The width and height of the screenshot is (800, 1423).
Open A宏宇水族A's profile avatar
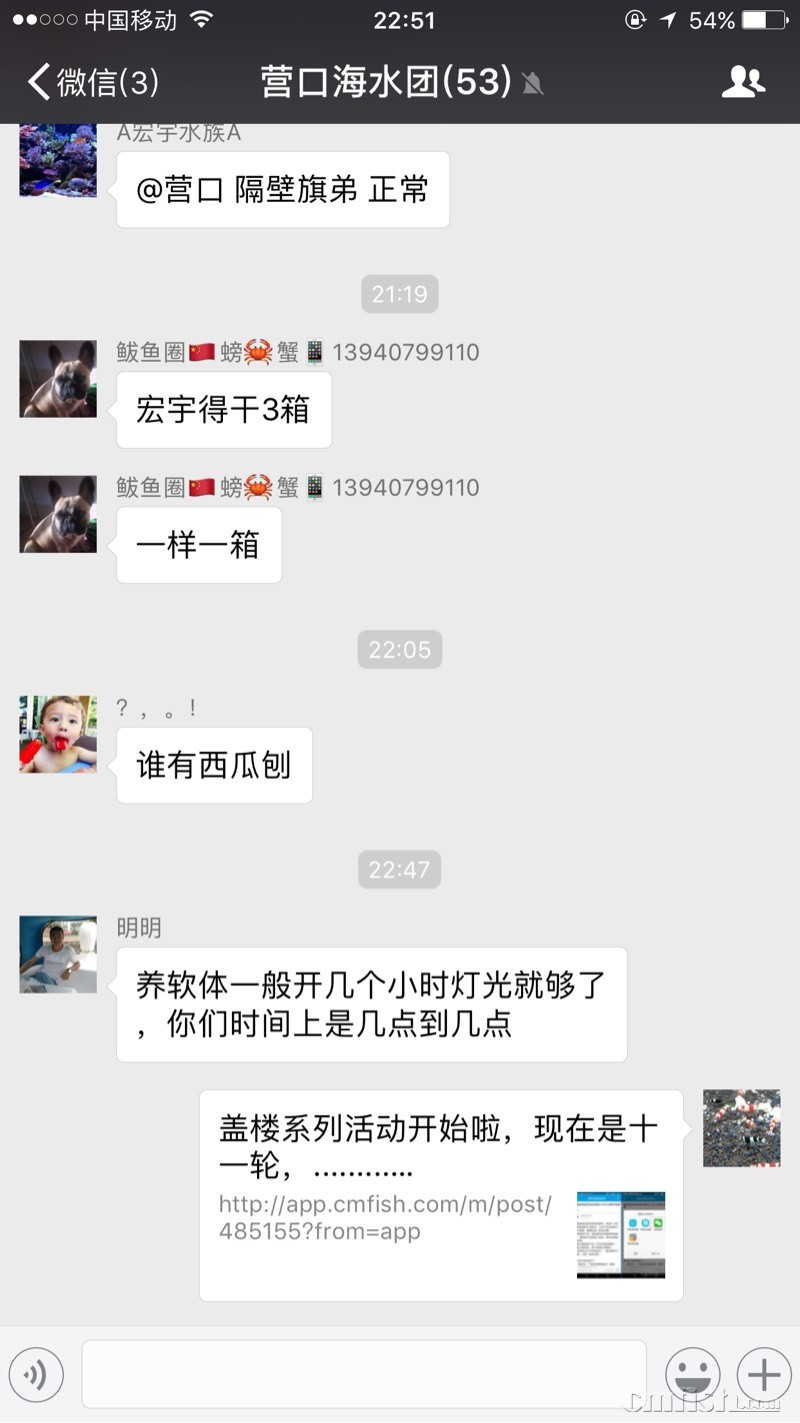(58, 160)
